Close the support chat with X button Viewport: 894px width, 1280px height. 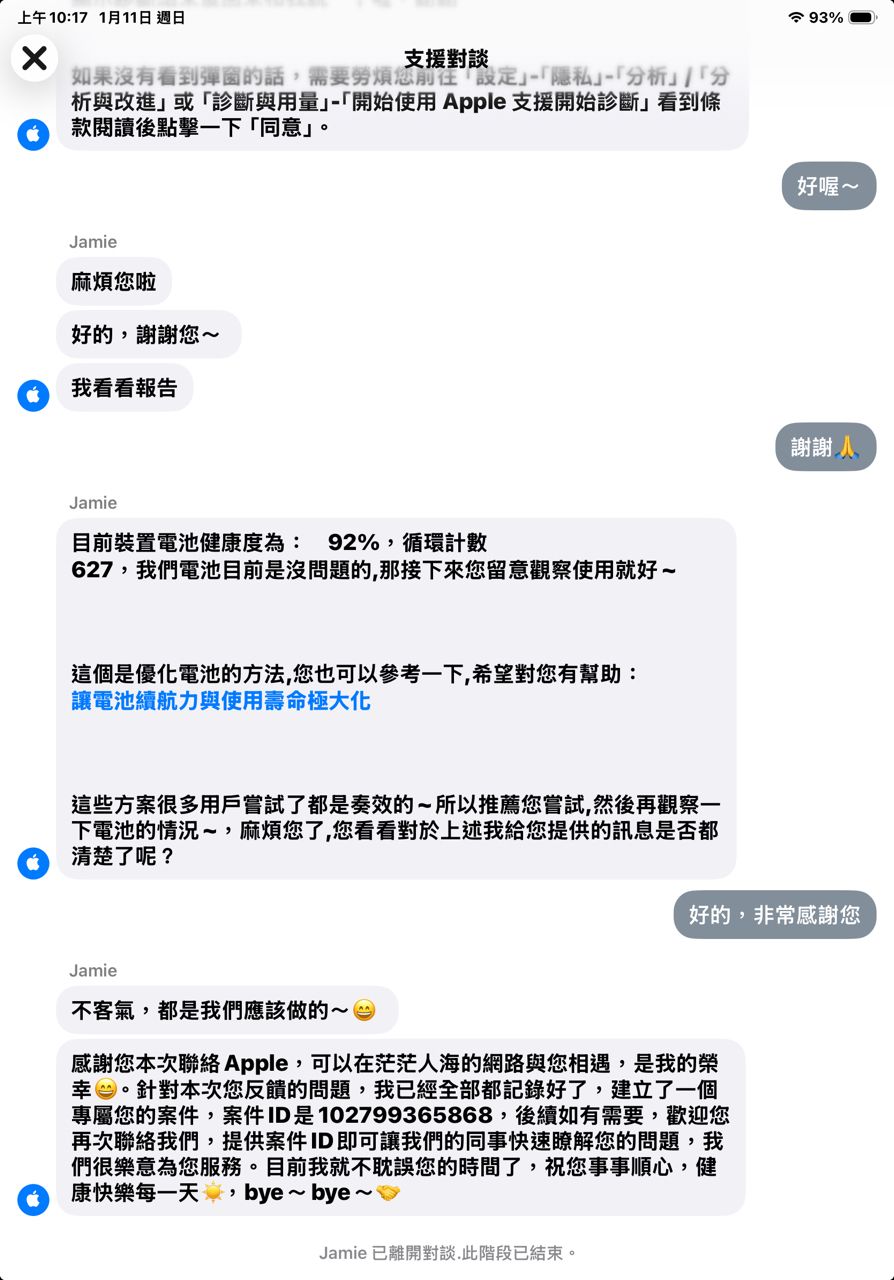[x=34, y=58]
